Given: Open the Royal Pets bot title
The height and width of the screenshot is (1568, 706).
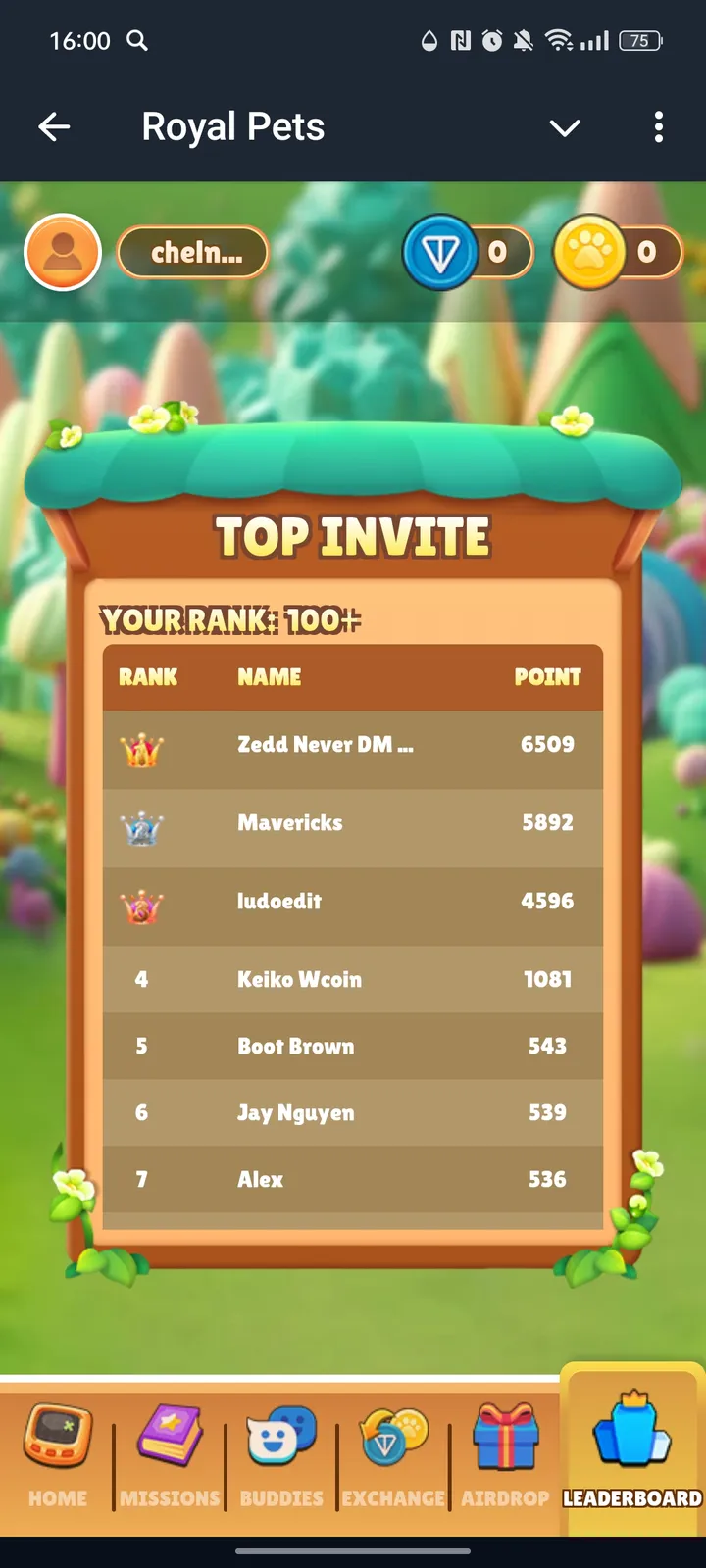Looking at the screenshot, I should [x=232, y=126].
